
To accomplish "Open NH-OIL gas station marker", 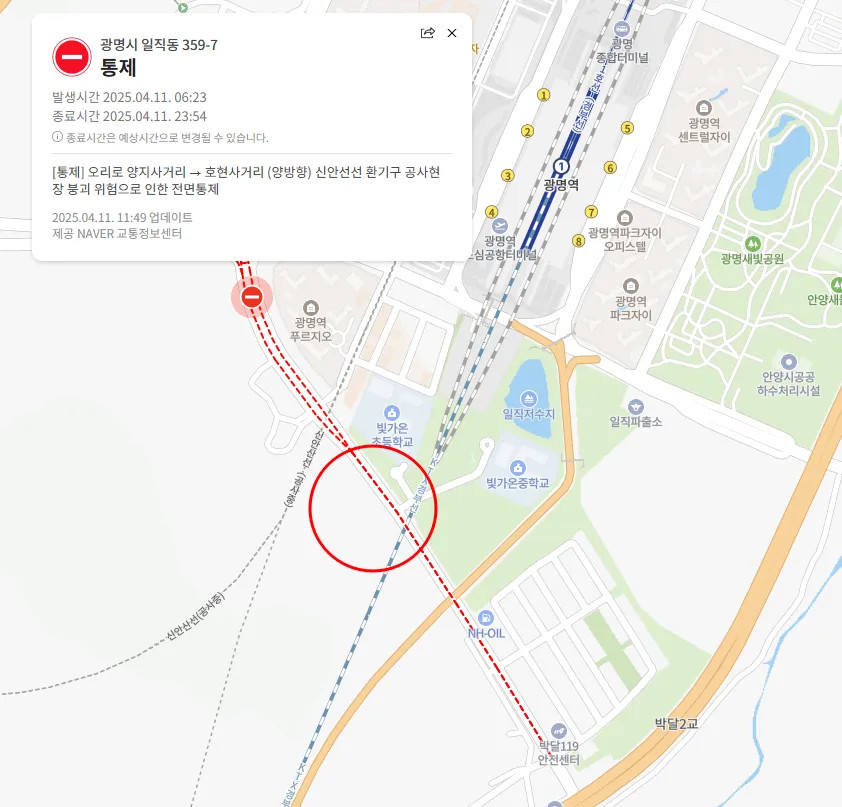I will click(486, 618).
